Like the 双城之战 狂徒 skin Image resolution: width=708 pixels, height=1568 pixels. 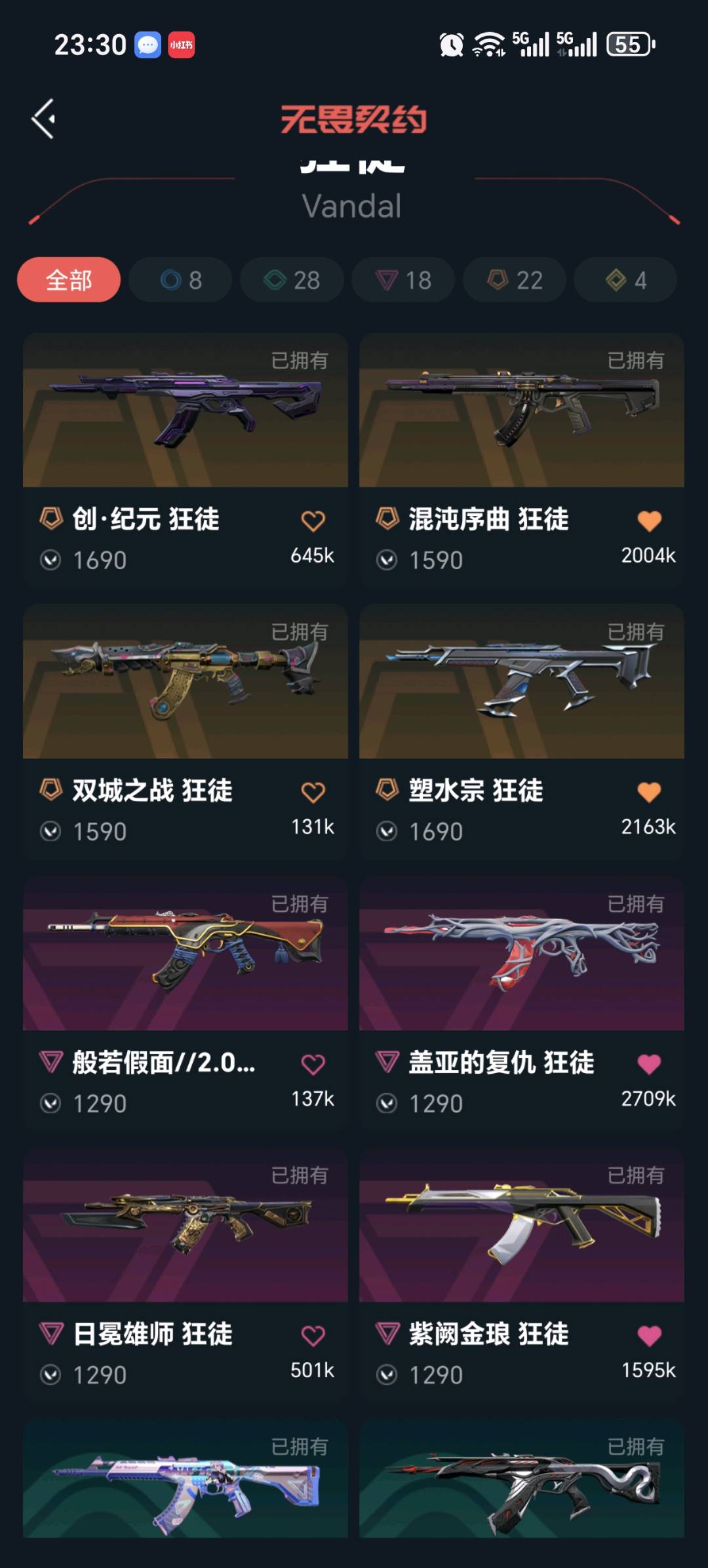point(313,793)
